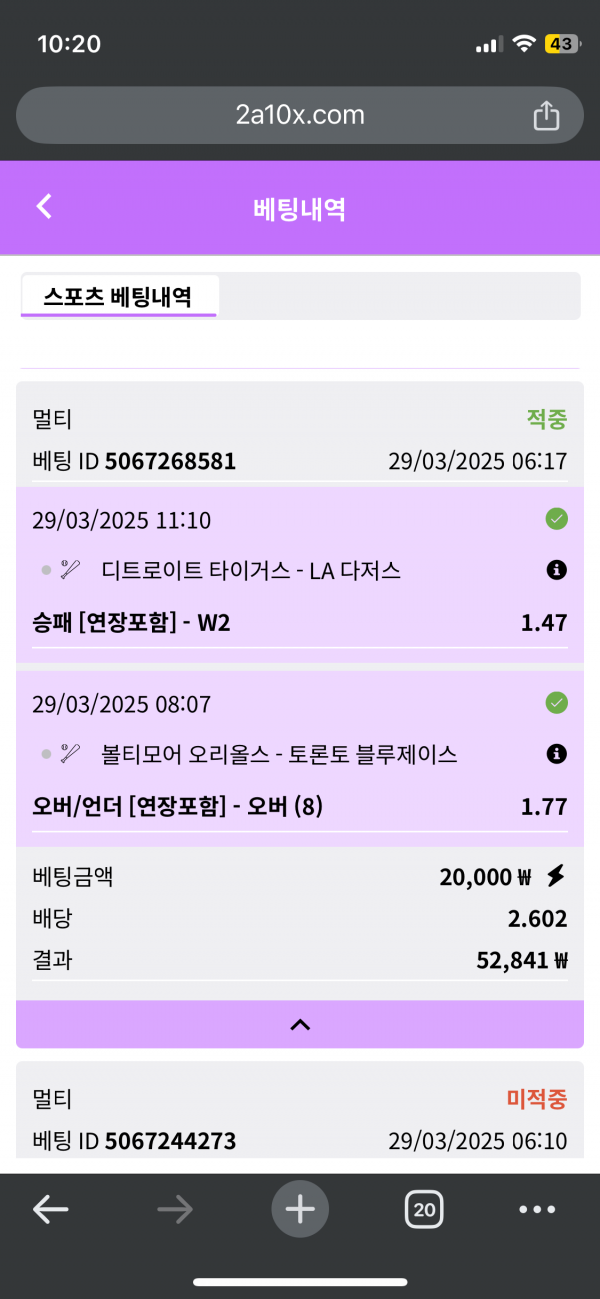Expand bet ID 5067244273 card
Screen dimensions: 600x1299
click(x=299, y=1118)
